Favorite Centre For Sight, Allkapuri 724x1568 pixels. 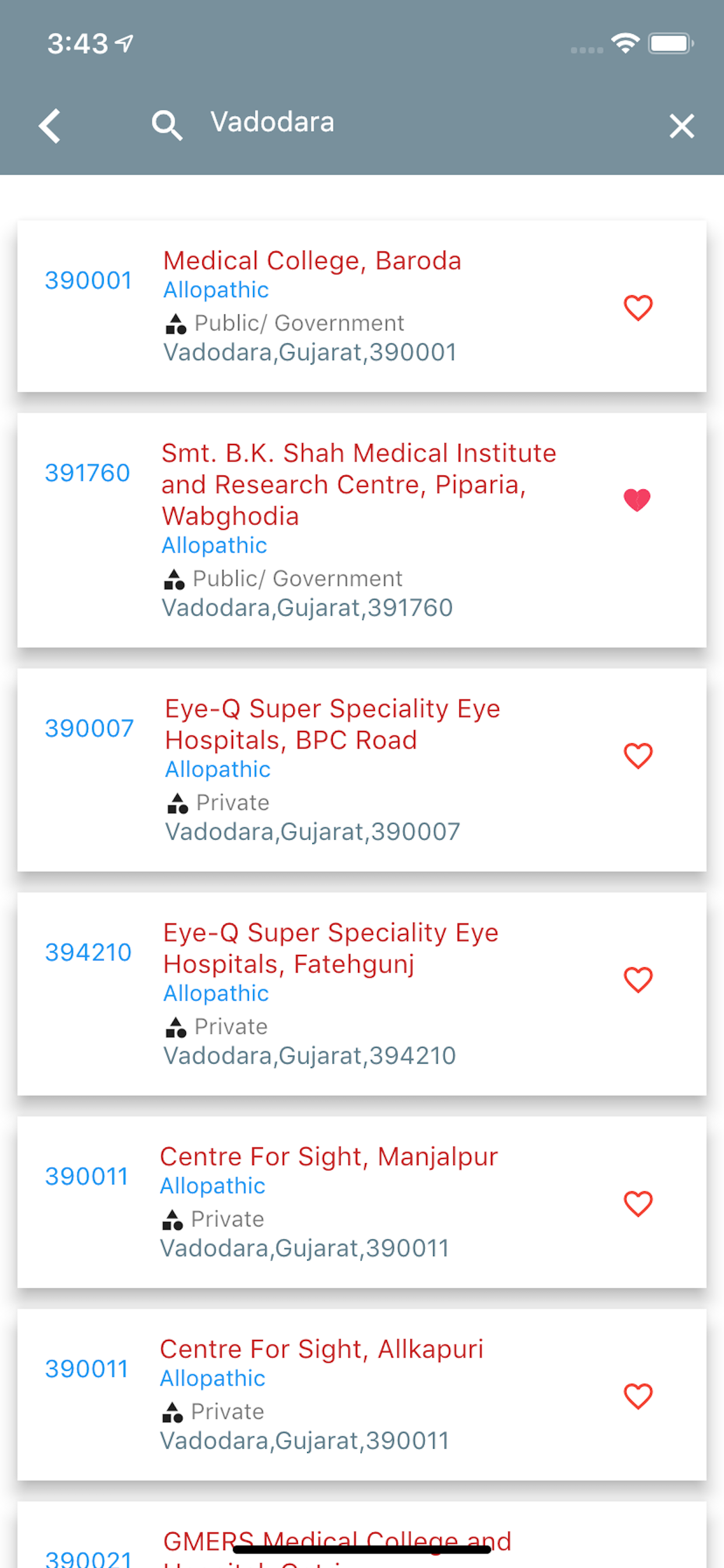638,1396
